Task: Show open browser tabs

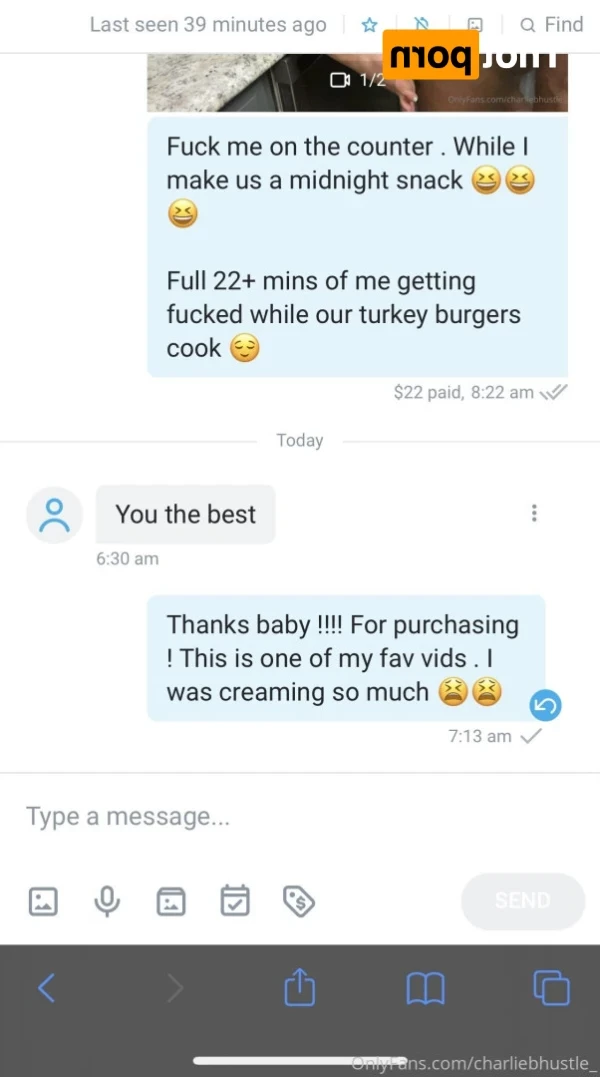Action: [551, 988]
